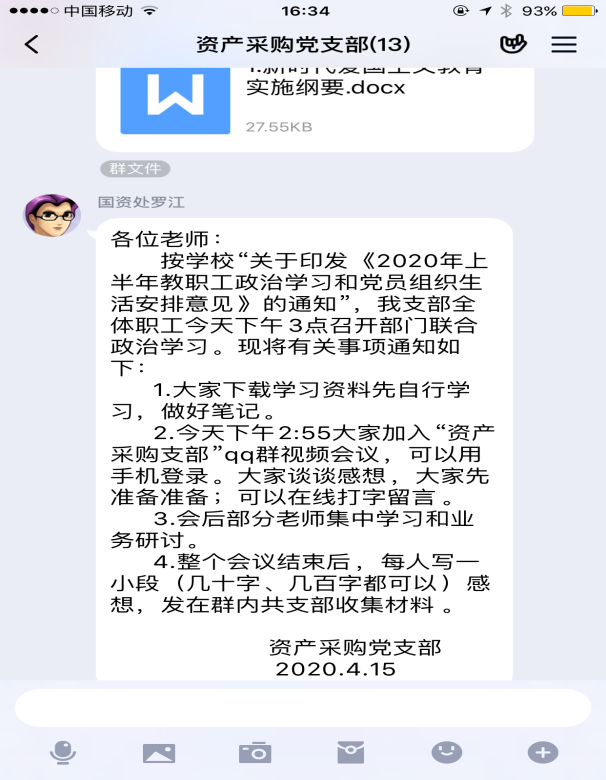The width and height of the screenshot is (606, 780).
Task: Open 国资处罗江's avatar profile
Action: (x=52, y=216)
